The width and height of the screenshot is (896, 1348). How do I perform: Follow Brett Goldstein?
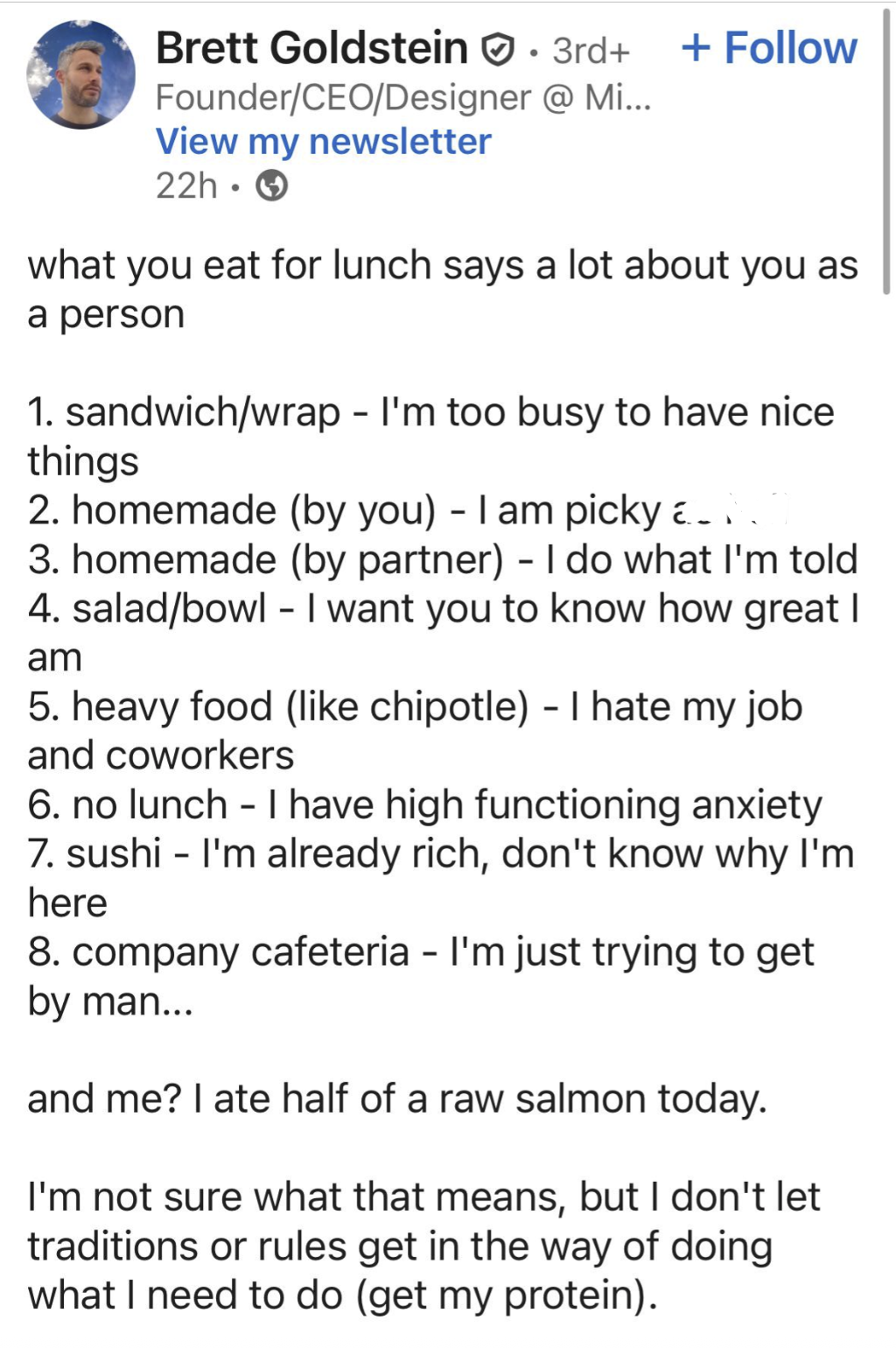(768, 48)
